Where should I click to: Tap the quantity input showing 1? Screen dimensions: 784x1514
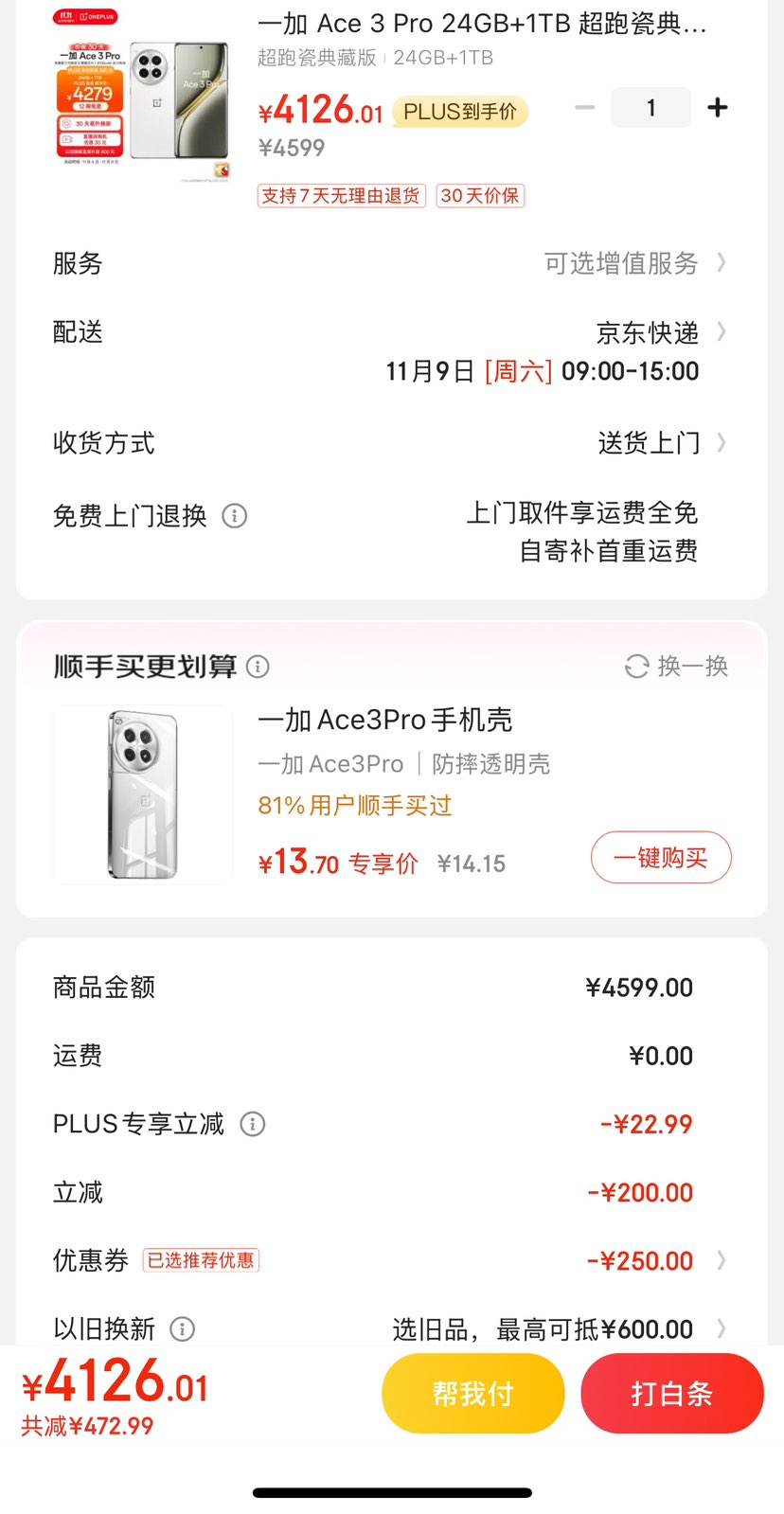650,107
